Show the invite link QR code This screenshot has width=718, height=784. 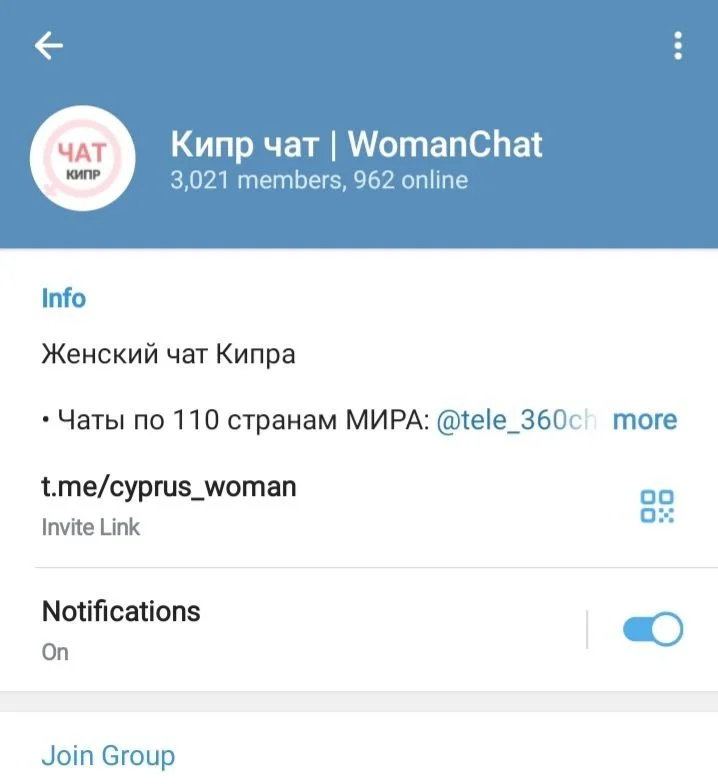click(x=657, y=505)
